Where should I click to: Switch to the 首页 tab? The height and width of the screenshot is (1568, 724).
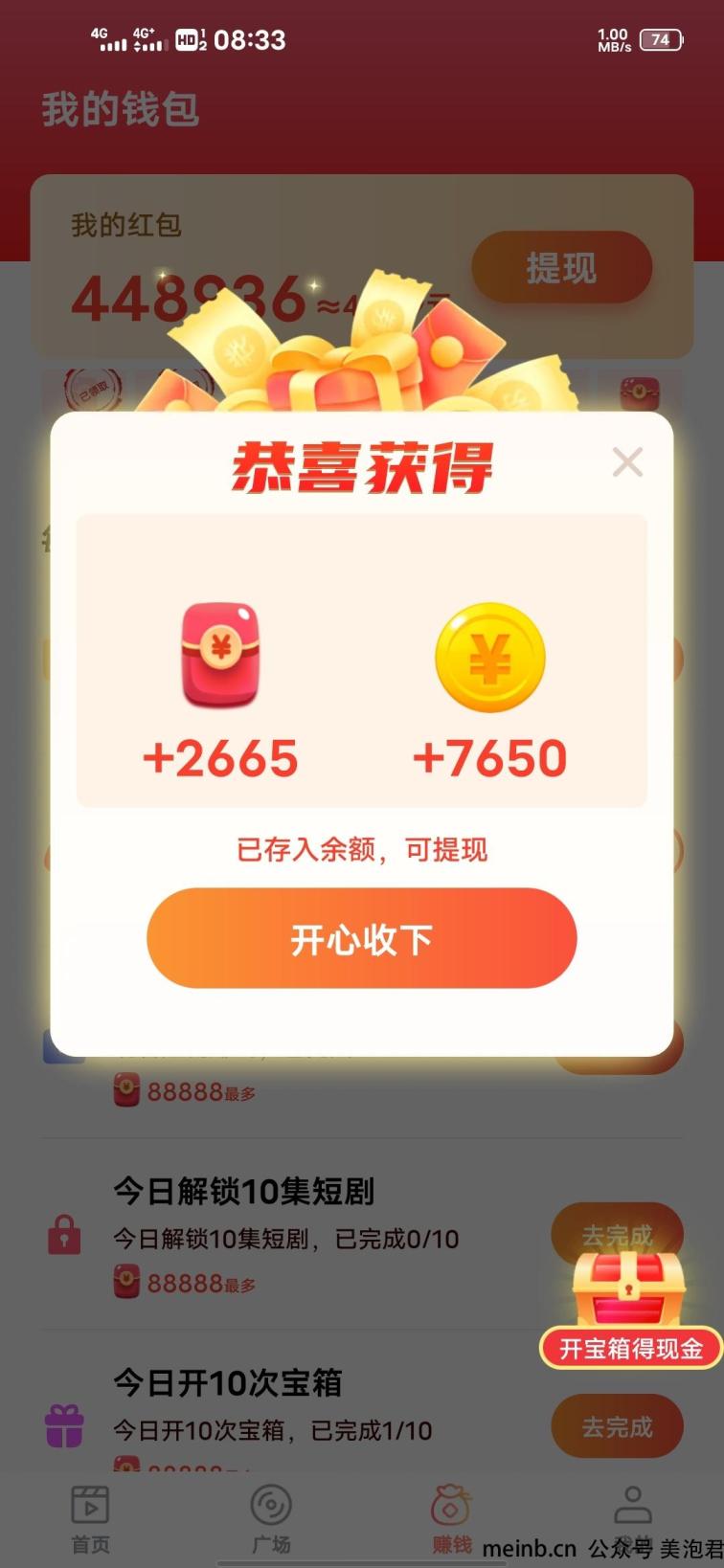pos(91,1517)
